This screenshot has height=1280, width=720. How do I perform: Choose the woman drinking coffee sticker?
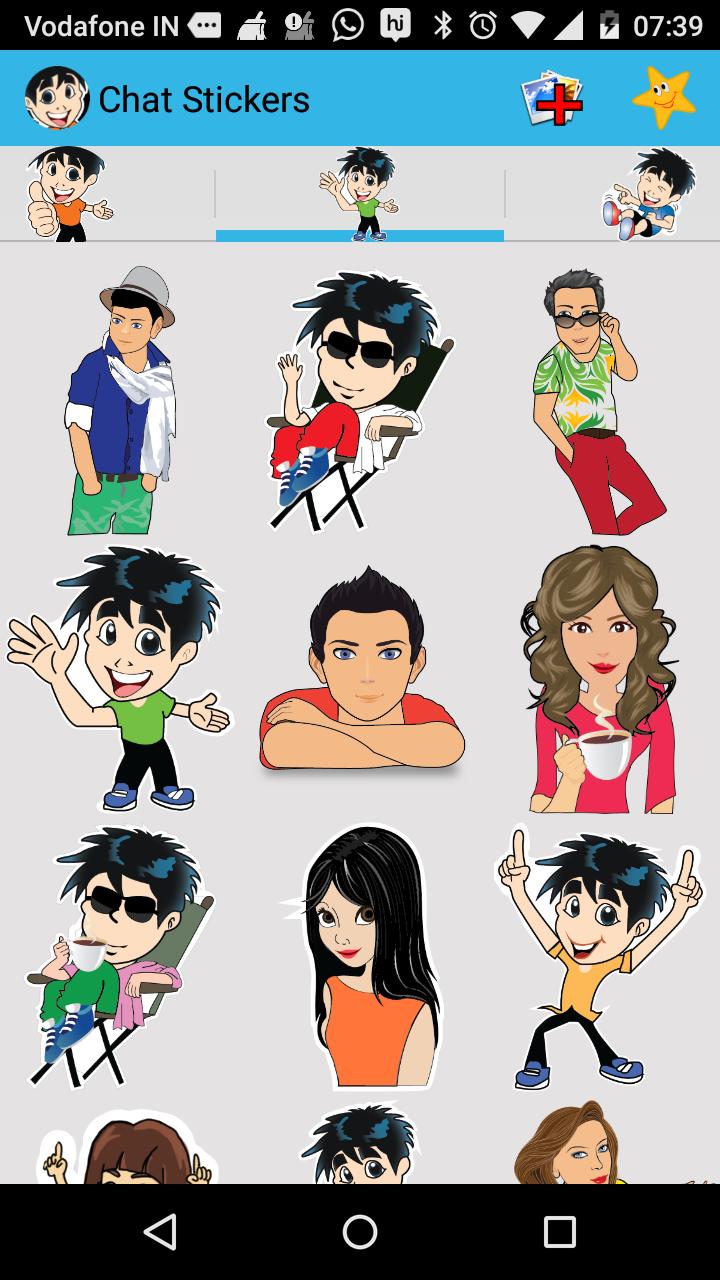(x=595, y=680)
